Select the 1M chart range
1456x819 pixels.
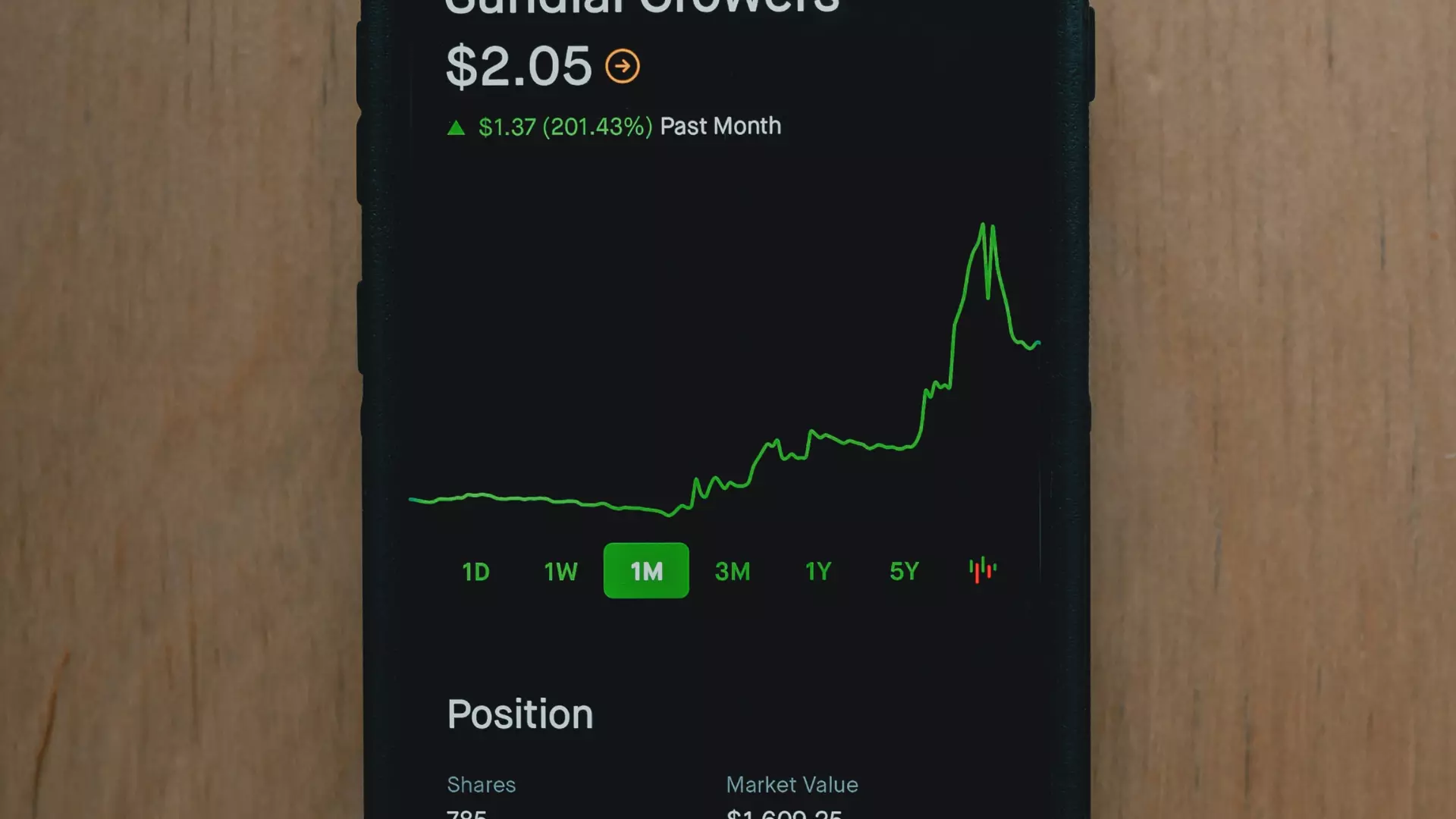pyautogui.click(x=646, y=571)
